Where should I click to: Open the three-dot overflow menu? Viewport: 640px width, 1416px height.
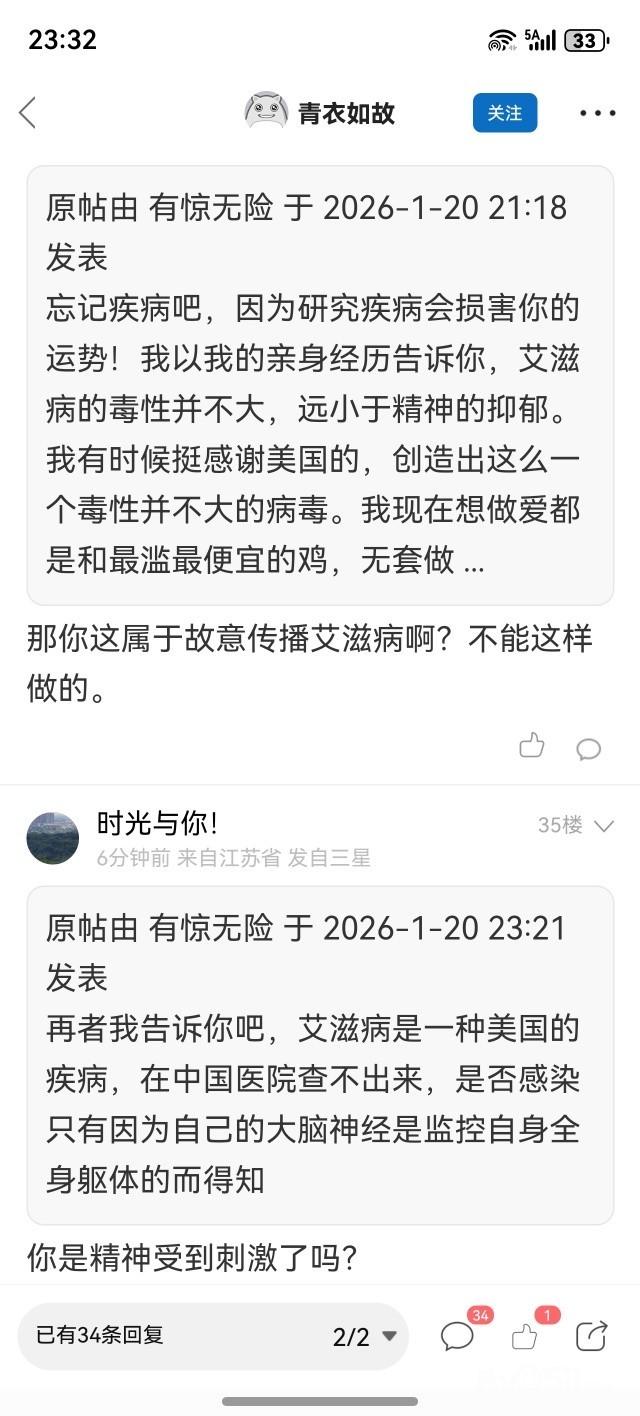click(x=597, y=113)
